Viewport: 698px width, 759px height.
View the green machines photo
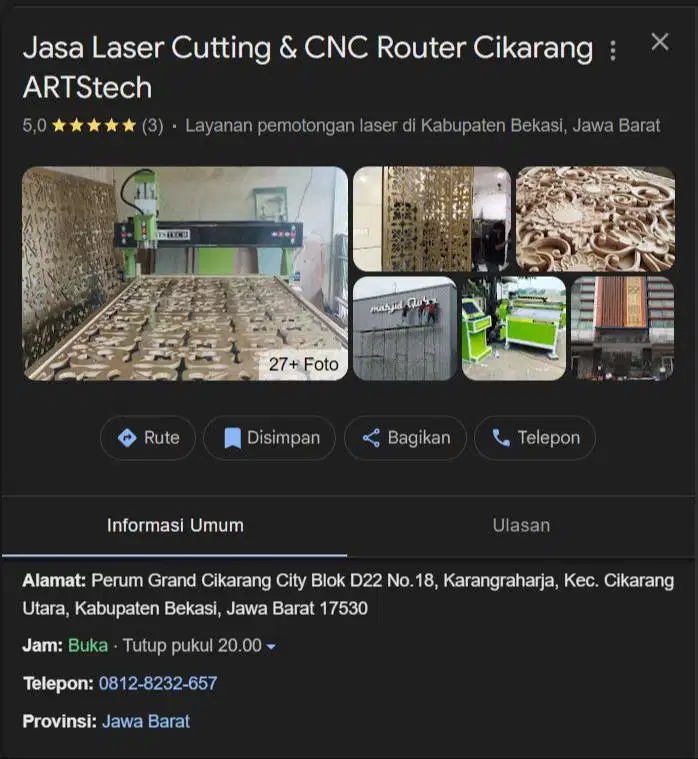(513, 329)
